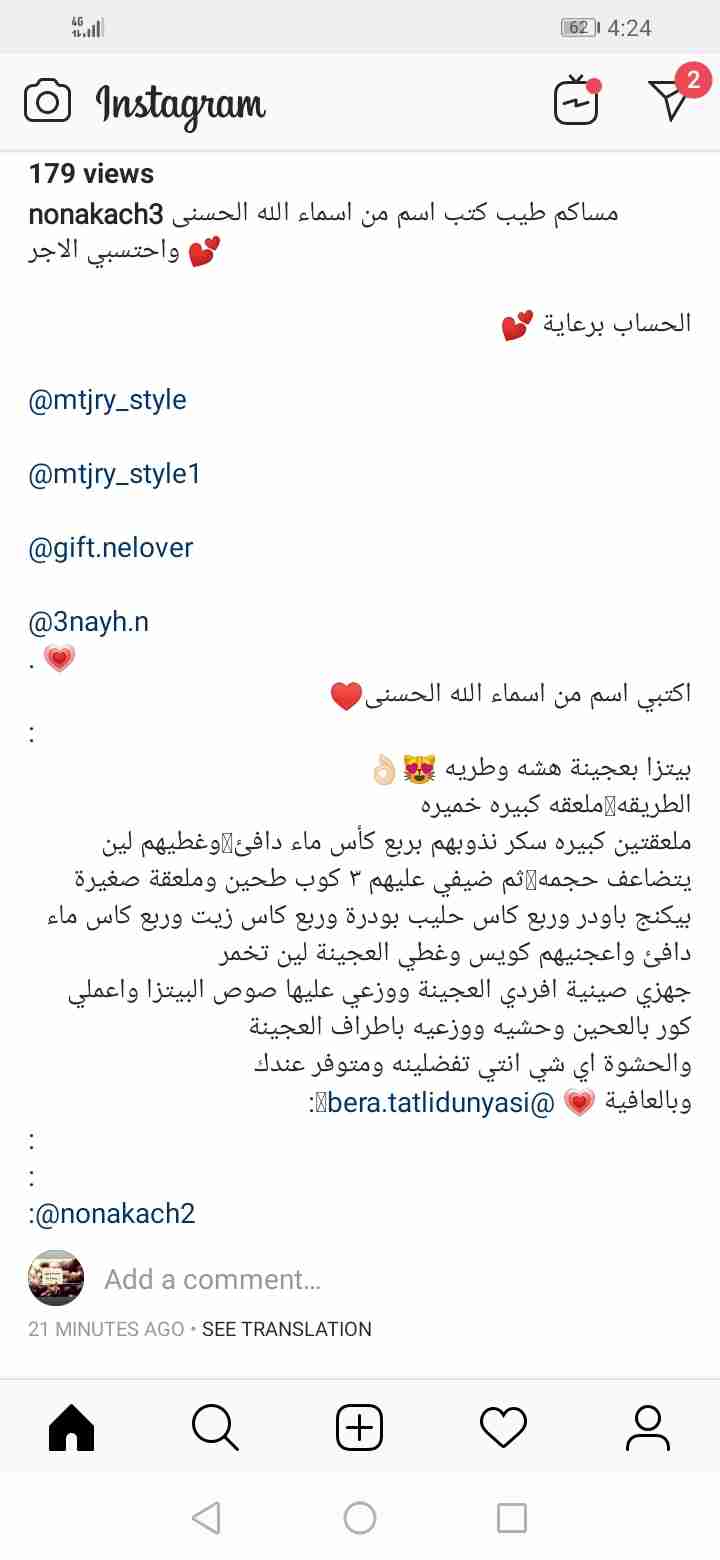The width and height of the screenshot is (720, 1560).
Task: Go back with the system back button
Action: click(x=206, y=1518)
